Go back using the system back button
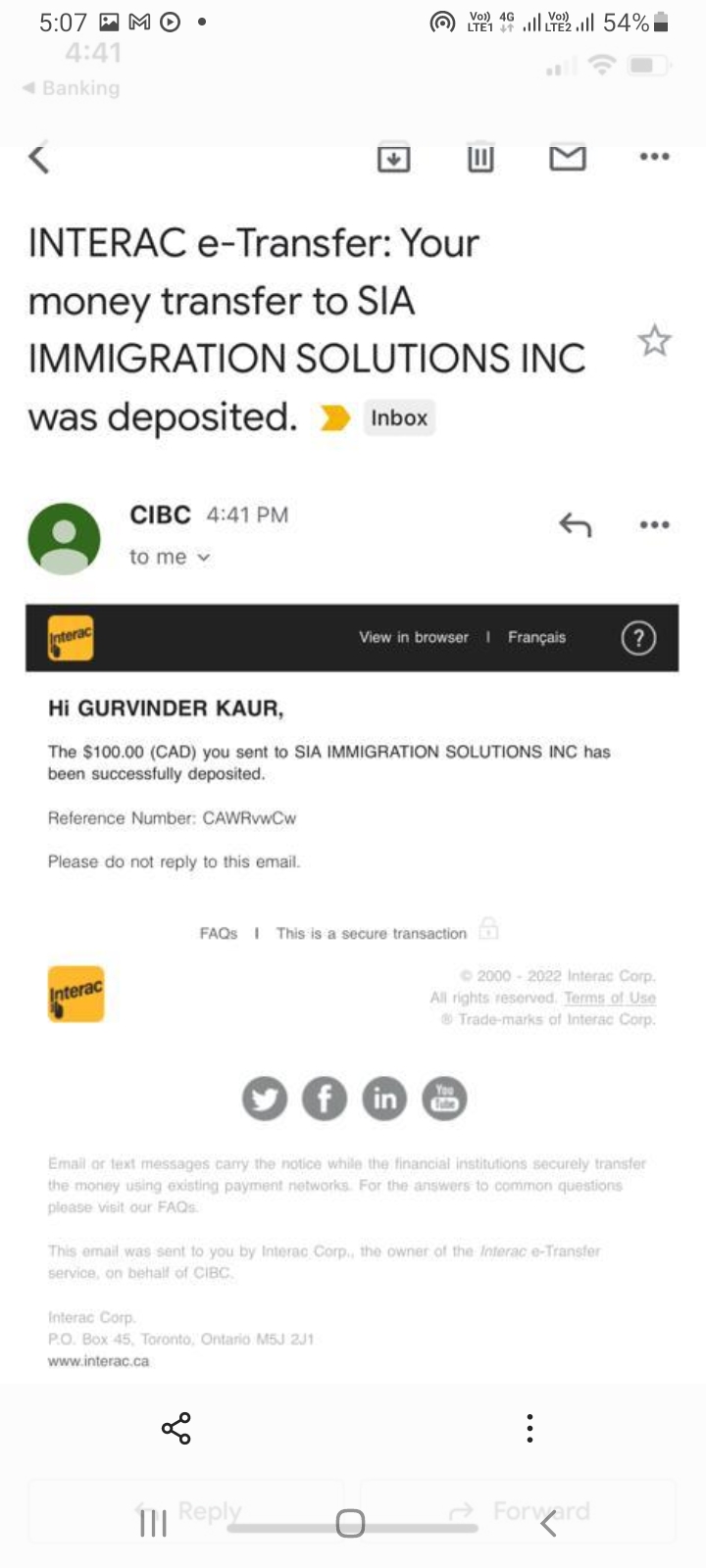 pos(548,1523)
